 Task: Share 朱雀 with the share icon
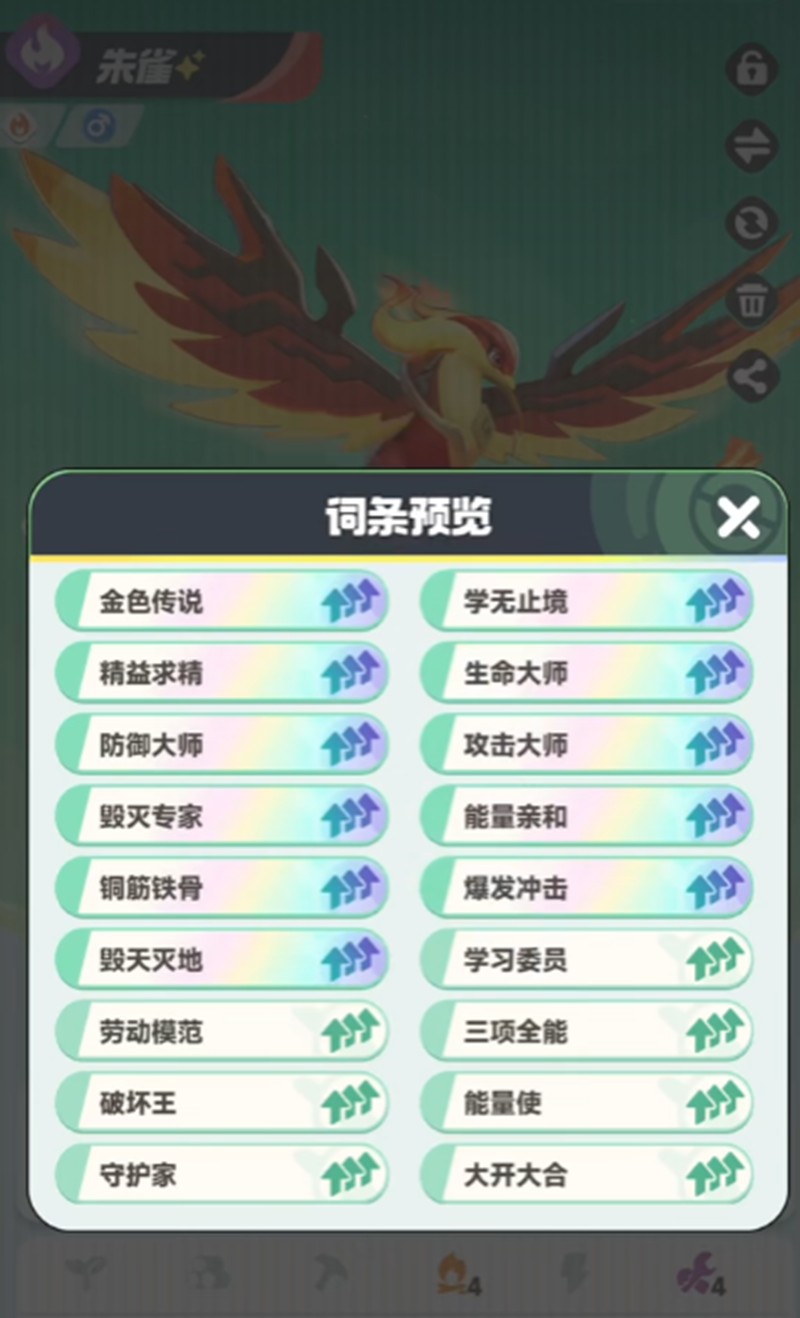click(x=751, y=377)
